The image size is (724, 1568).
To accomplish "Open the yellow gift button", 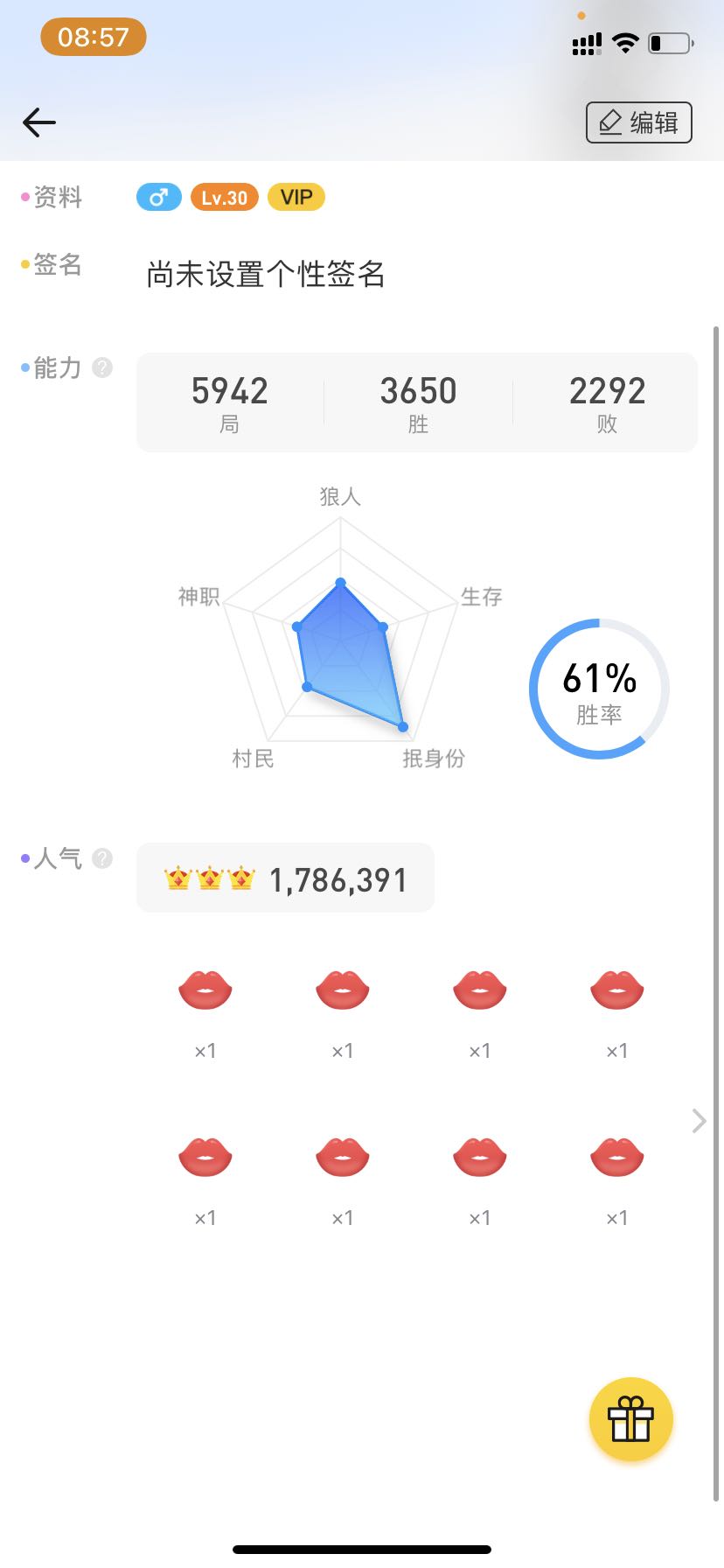I will [x=631, y=1419].
